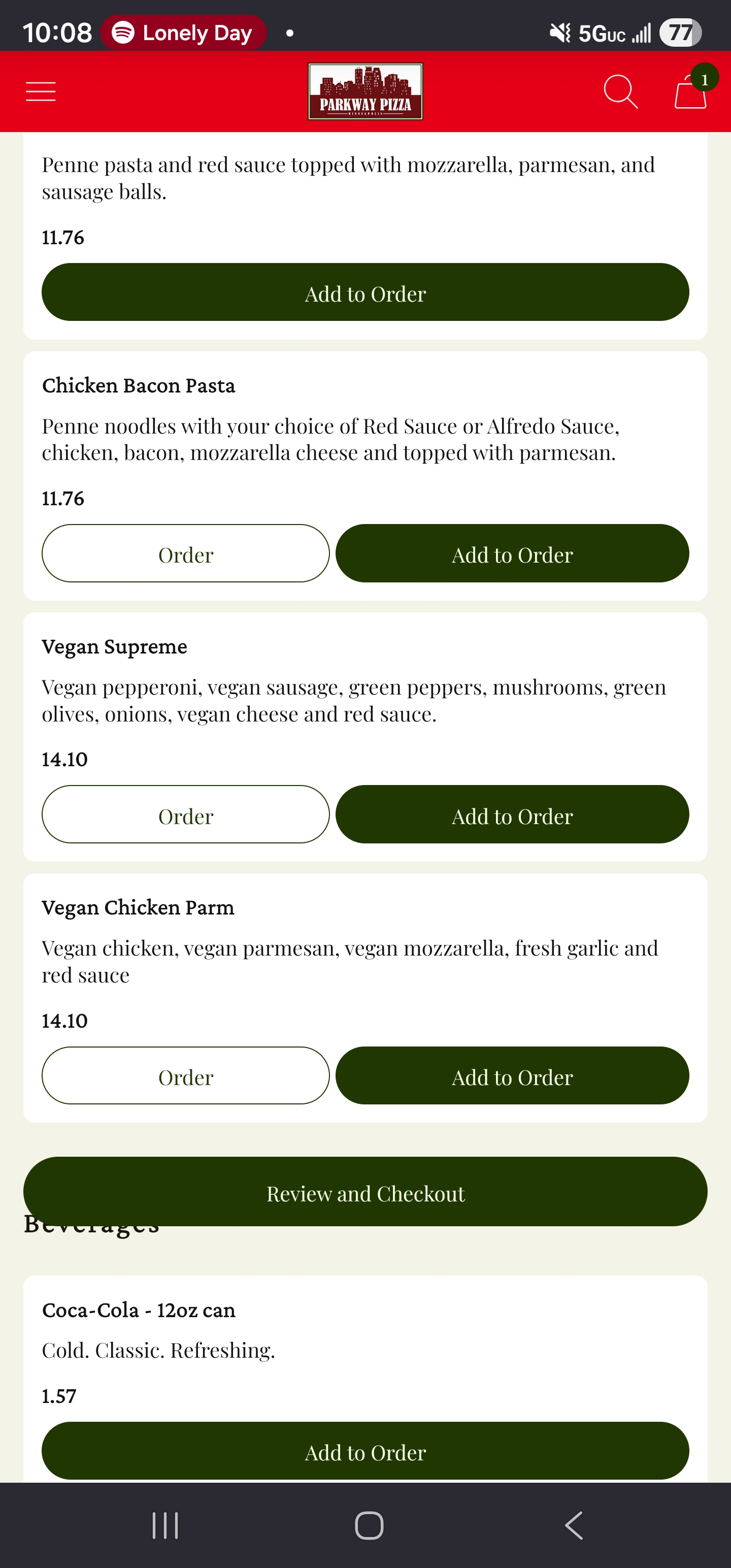Open the search icon

[x=620, y=92]
